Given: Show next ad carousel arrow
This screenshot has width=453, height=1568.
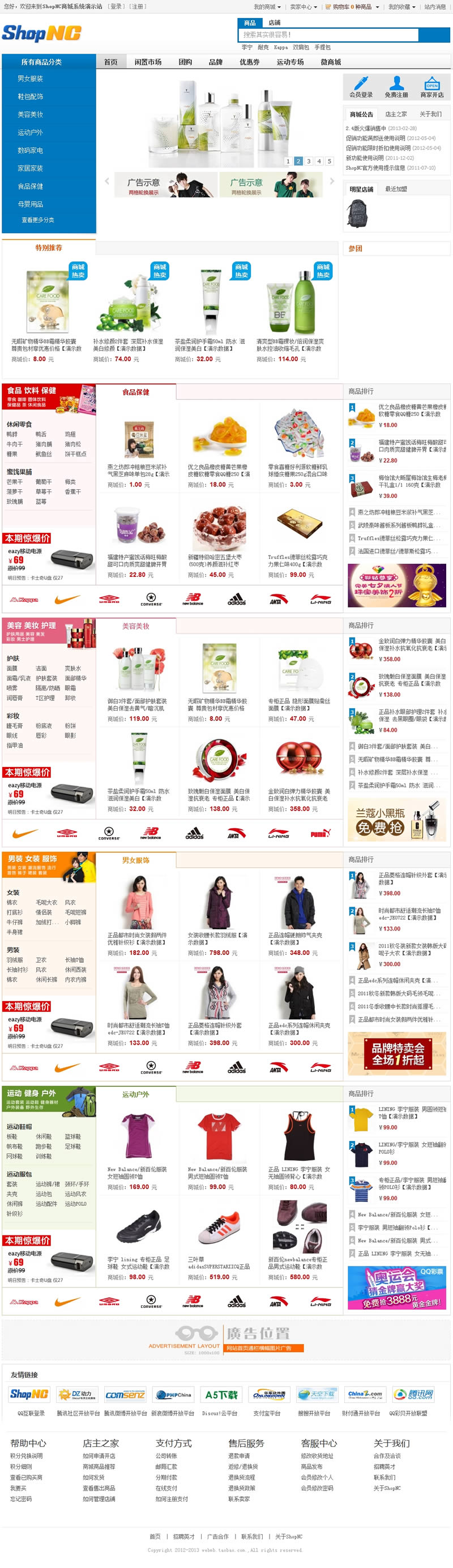Looking at the screenshot, I should [332, 181].
